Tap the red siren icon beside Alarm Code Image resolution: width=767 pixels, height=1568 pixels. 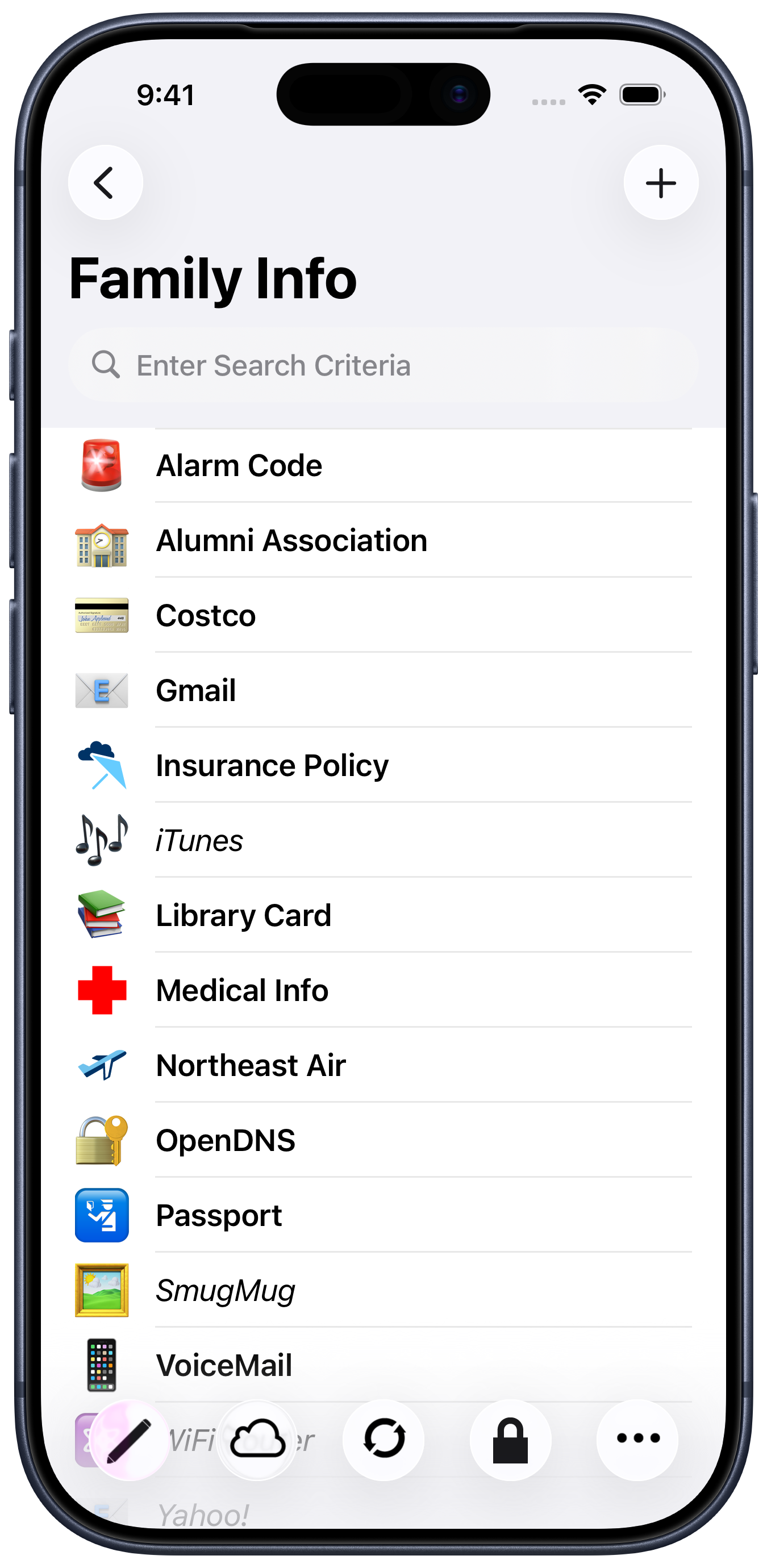102,465
